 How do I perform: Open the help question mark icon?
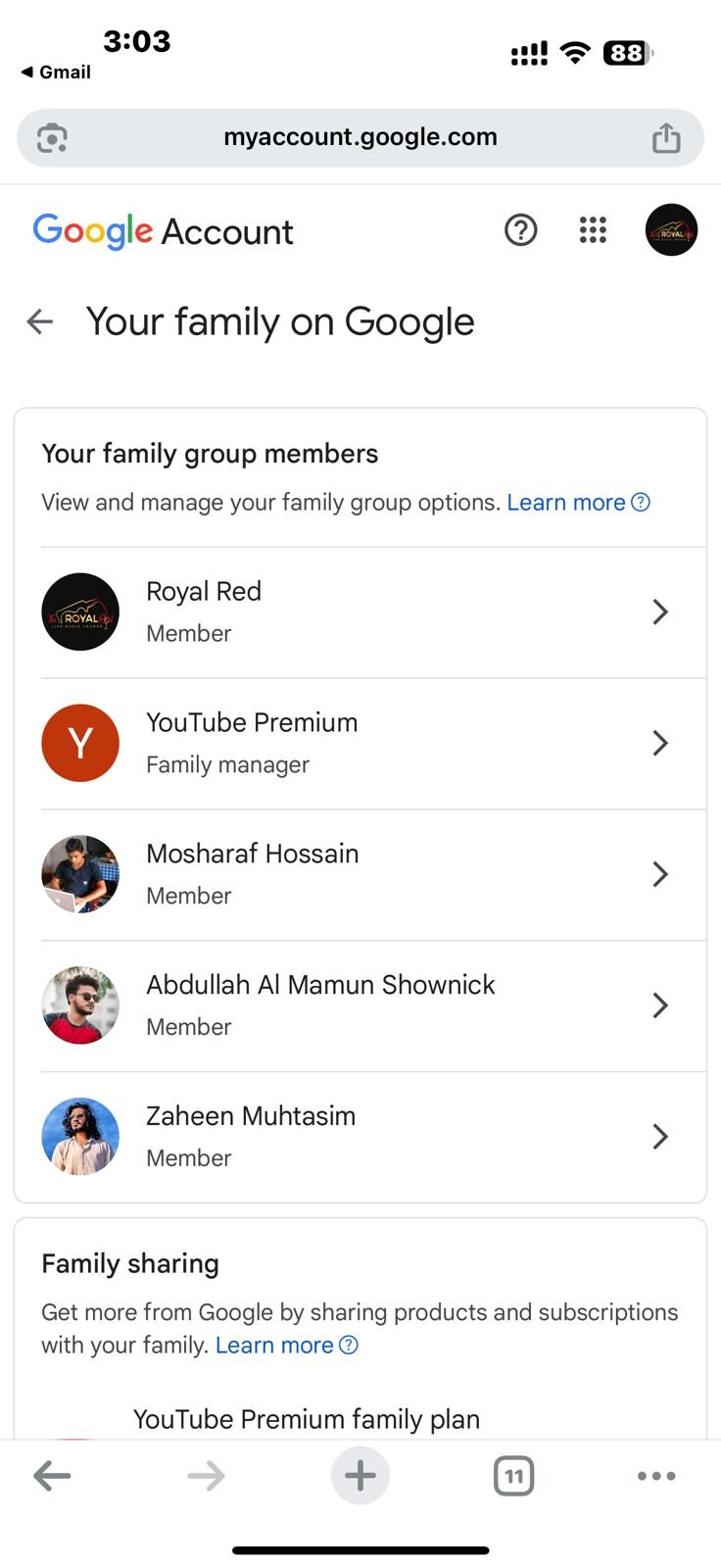[x=520, y=230]
